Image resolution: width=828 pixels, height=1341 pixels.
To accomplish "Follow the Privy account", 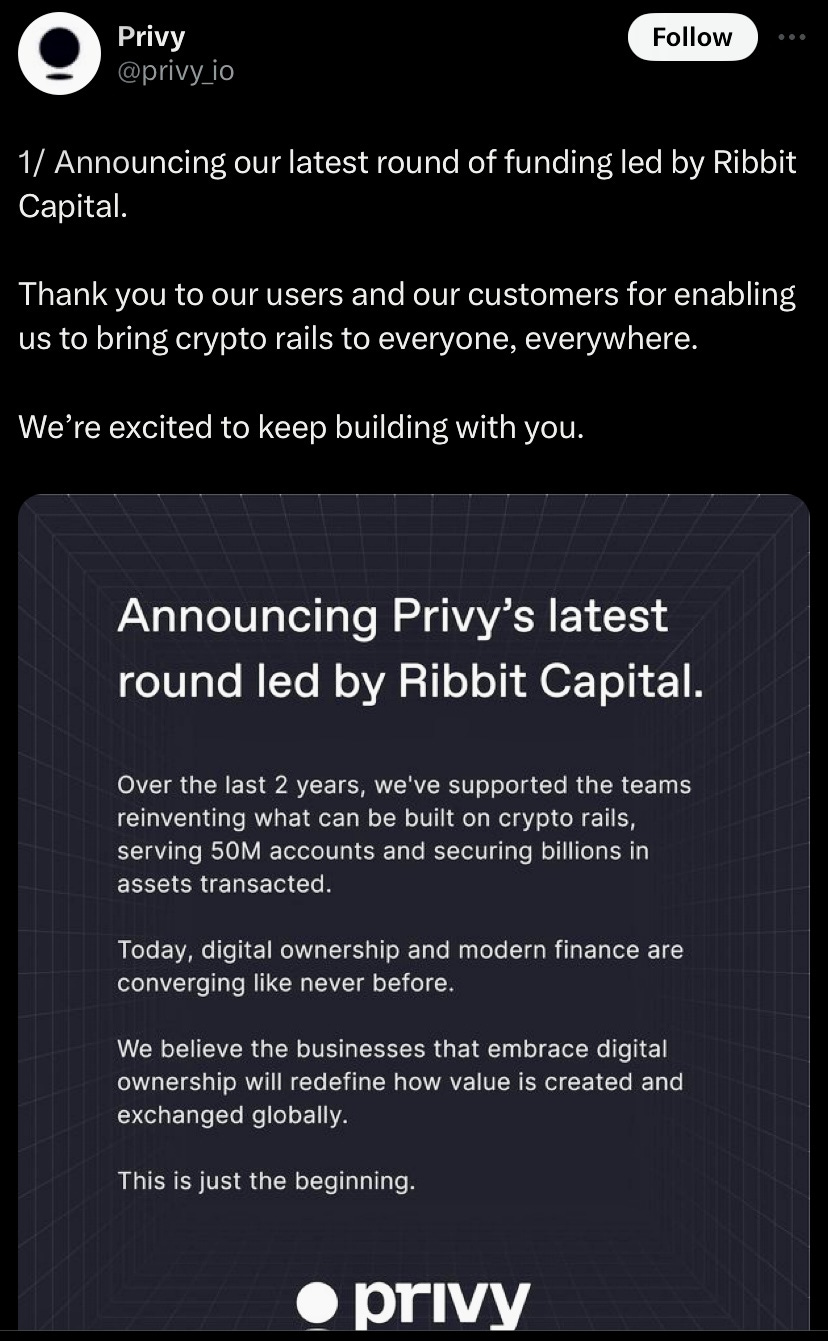I will [692, 37].
